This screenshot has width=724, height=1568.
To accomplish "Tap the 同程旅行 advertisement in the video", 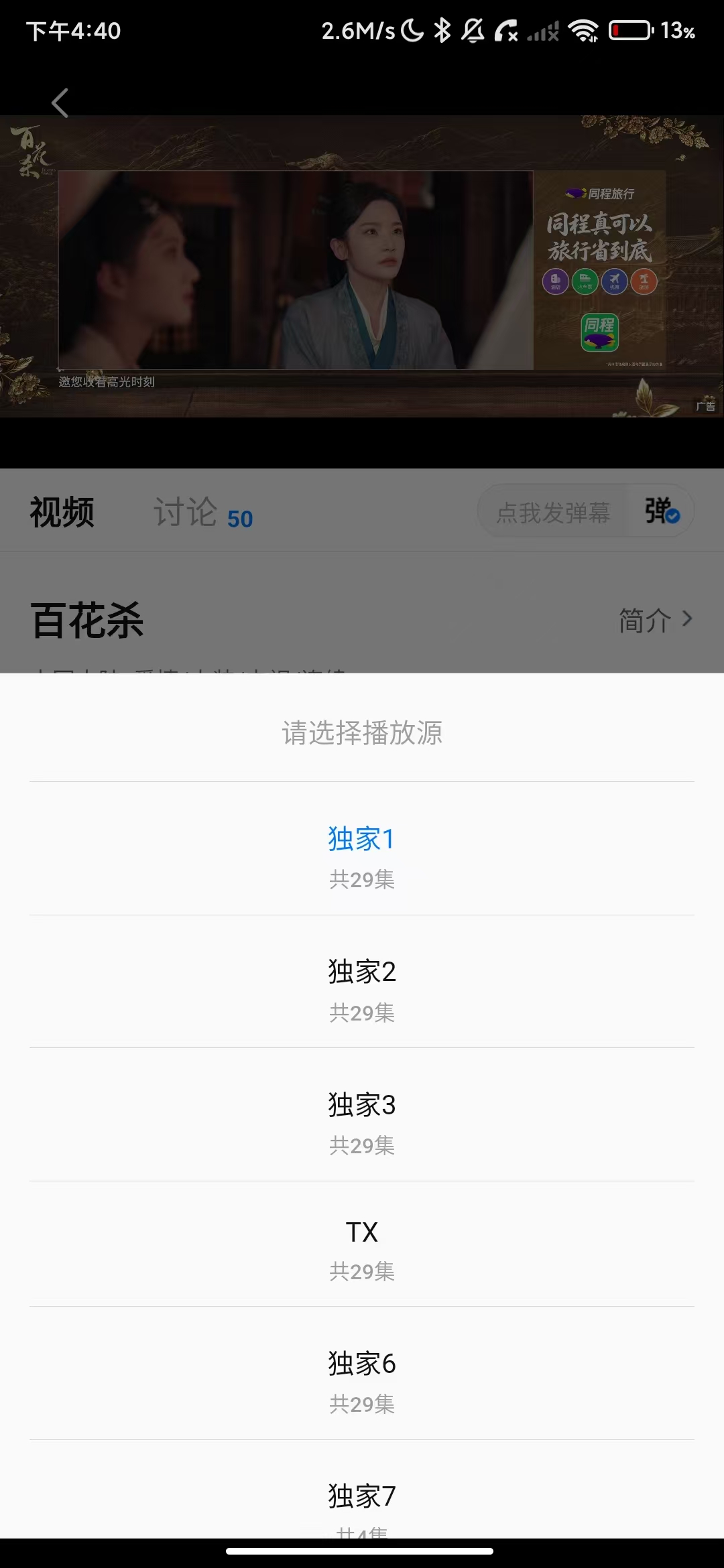I will click(600, 270).
